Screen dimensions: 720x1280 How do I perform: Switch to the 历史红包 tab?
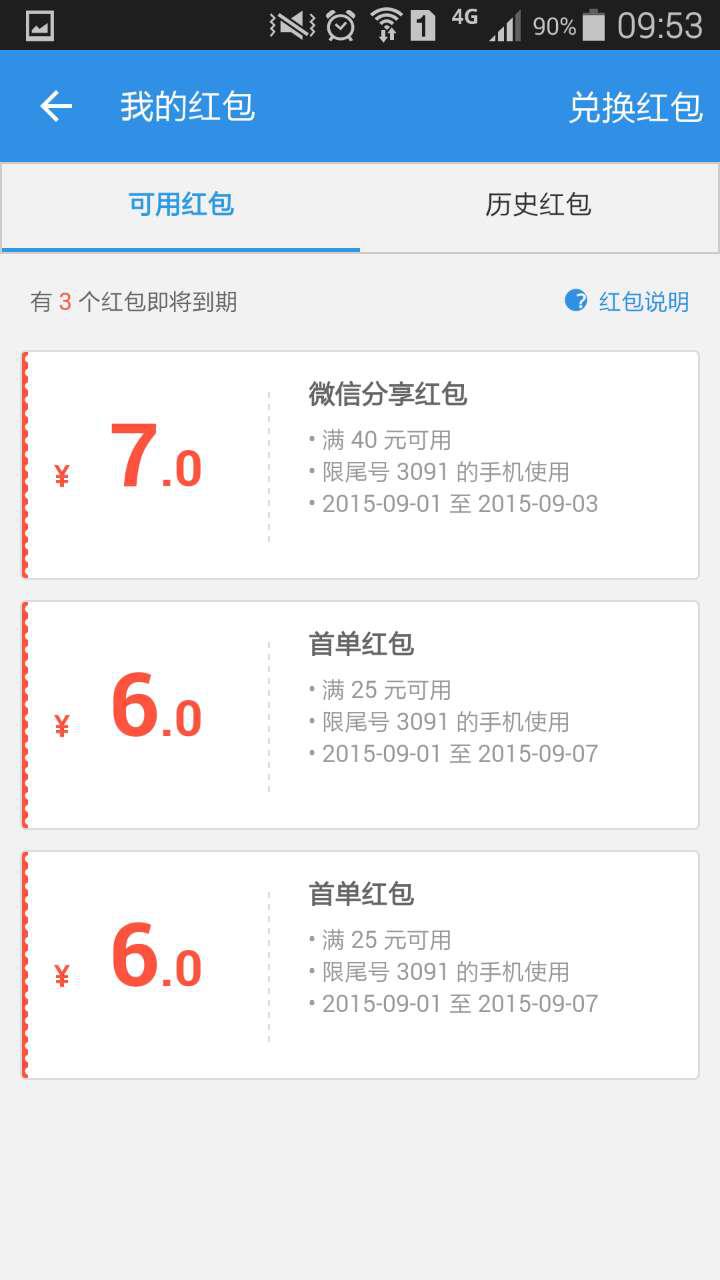tap(539, 205)
